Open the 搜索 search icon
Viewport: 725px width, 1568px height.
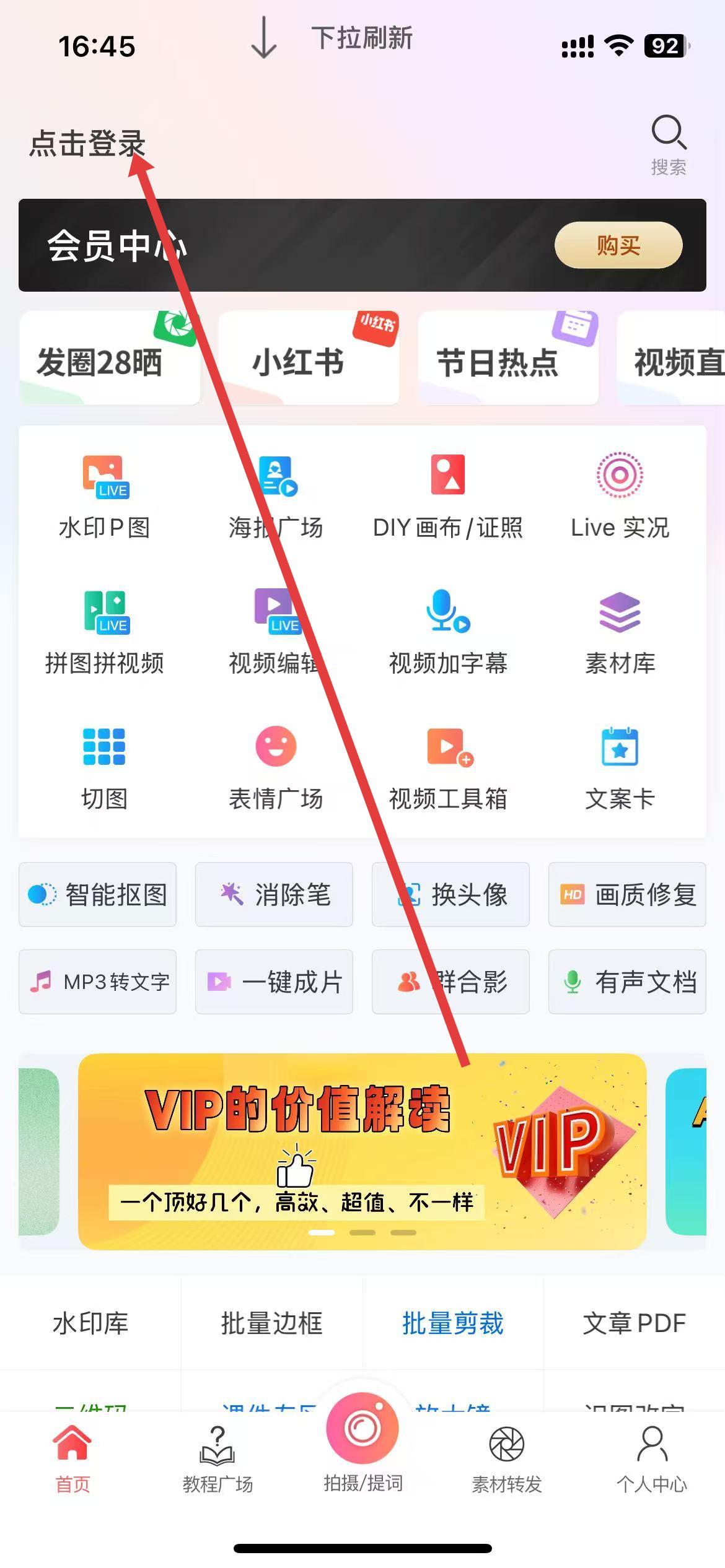point(669,143)
